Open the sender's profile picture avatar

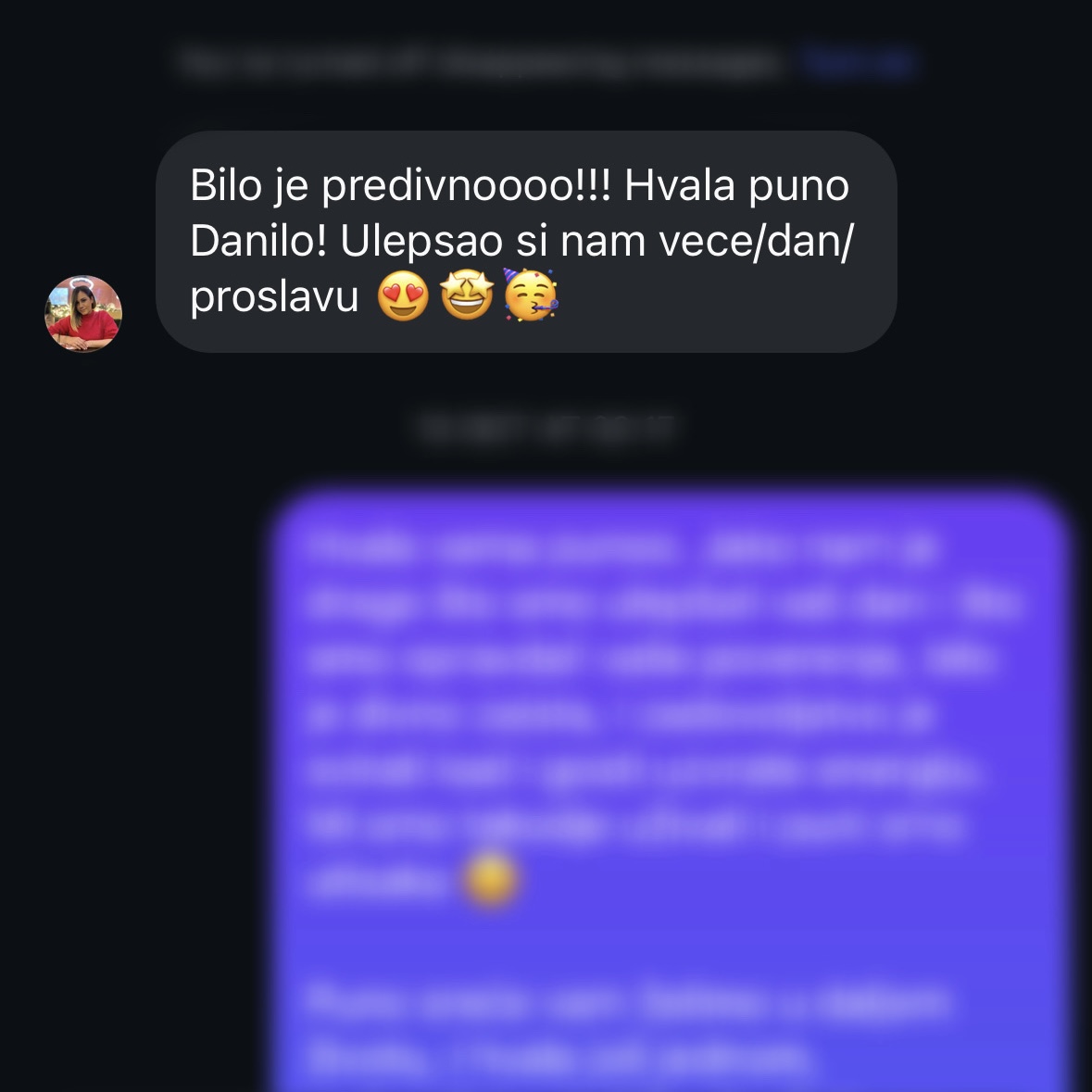pyautogui.click(x=83, y=314)
